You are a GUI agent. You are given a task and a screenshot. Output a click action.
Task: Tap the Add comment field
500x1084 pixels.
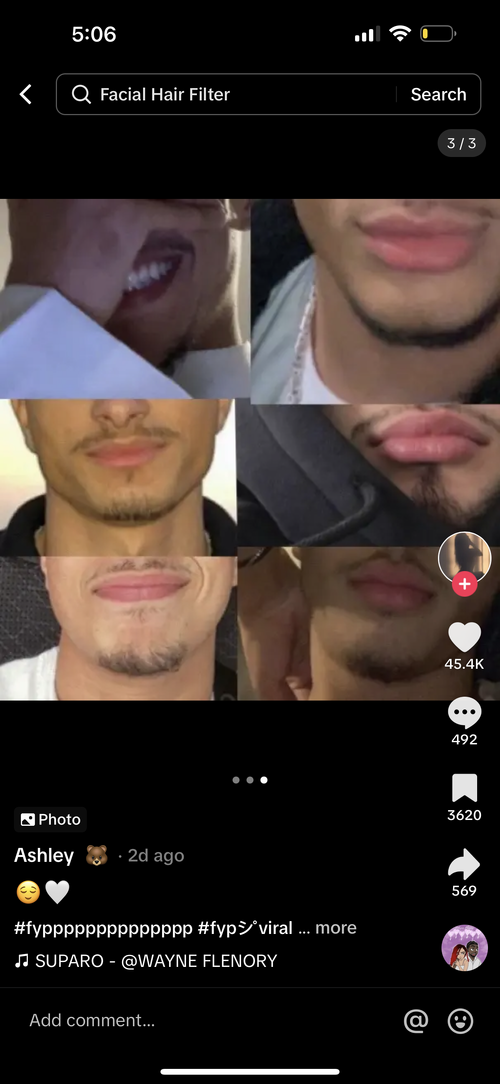click(x=207, y=1020)
